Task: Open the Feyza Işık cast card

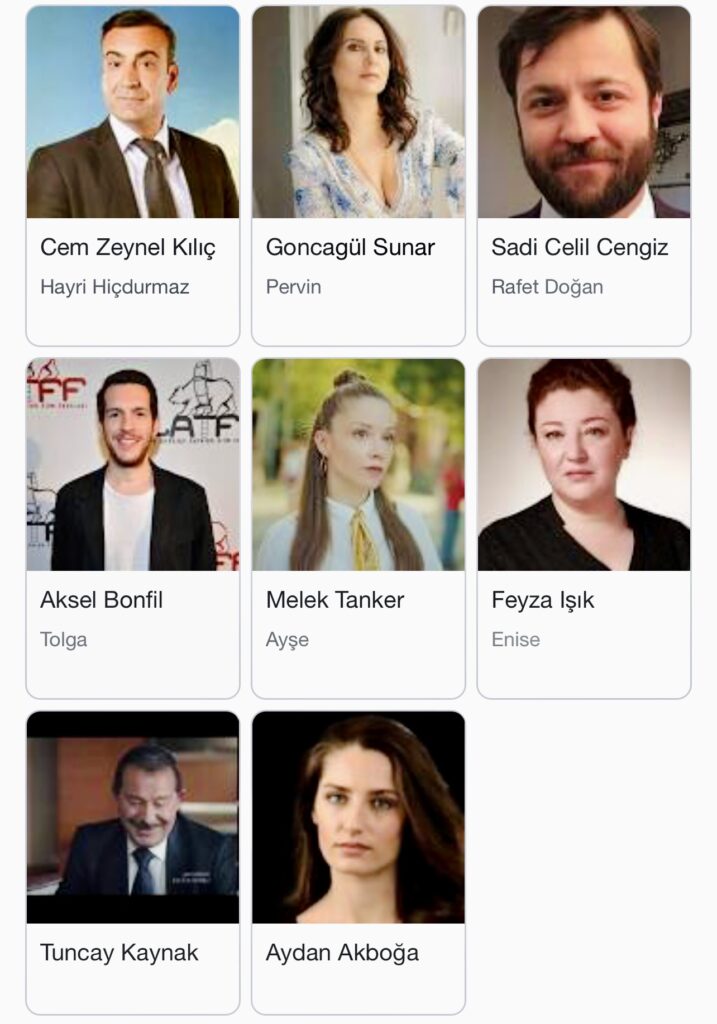Action: [584, 528]
